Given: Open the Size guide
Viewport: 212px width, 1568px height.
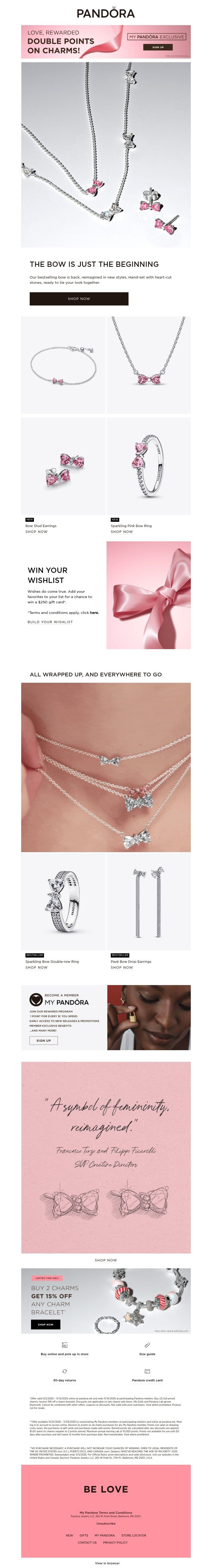Looking at the screenshot, I should 147,1354.
